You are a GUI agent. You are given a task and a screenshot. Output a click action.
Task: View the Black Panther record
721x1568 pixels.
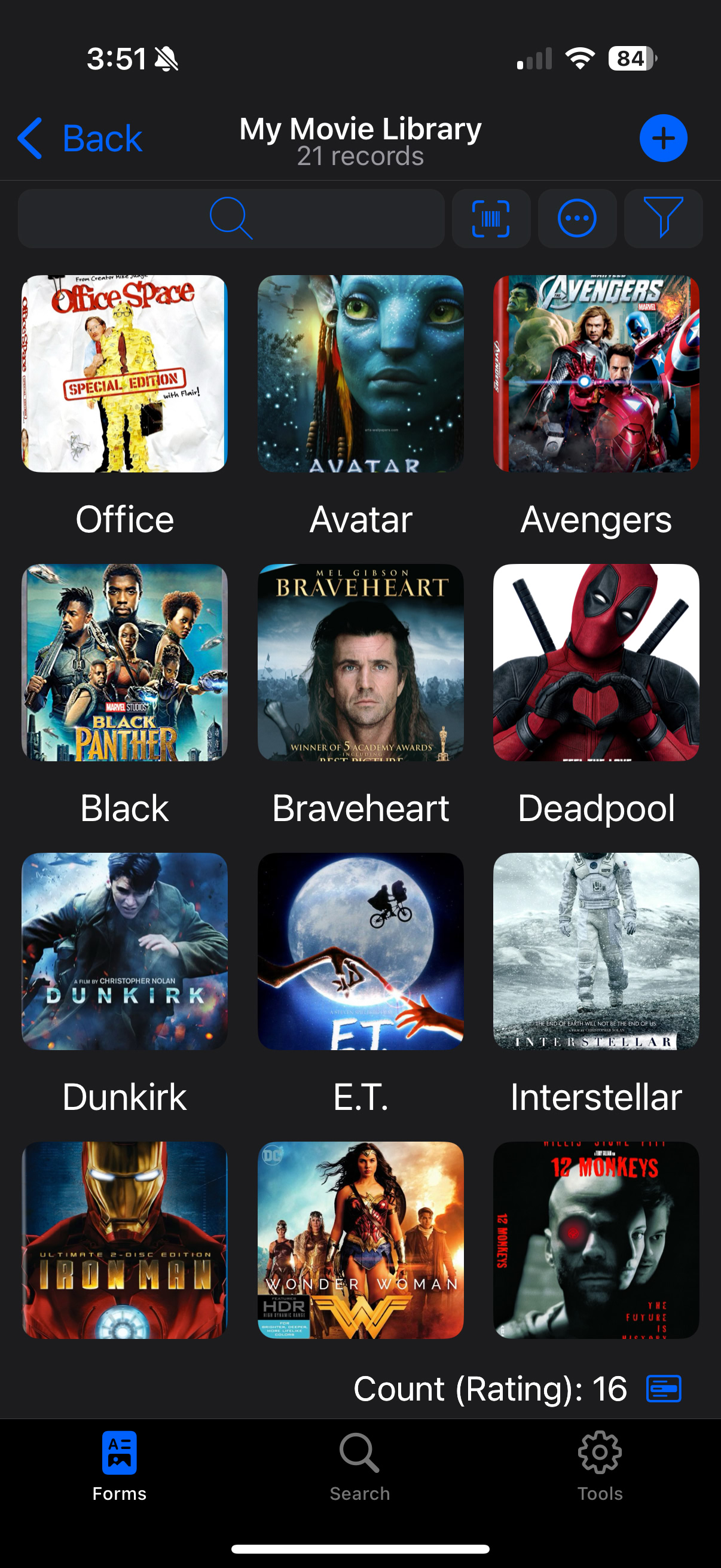click(x=125, y=662)
